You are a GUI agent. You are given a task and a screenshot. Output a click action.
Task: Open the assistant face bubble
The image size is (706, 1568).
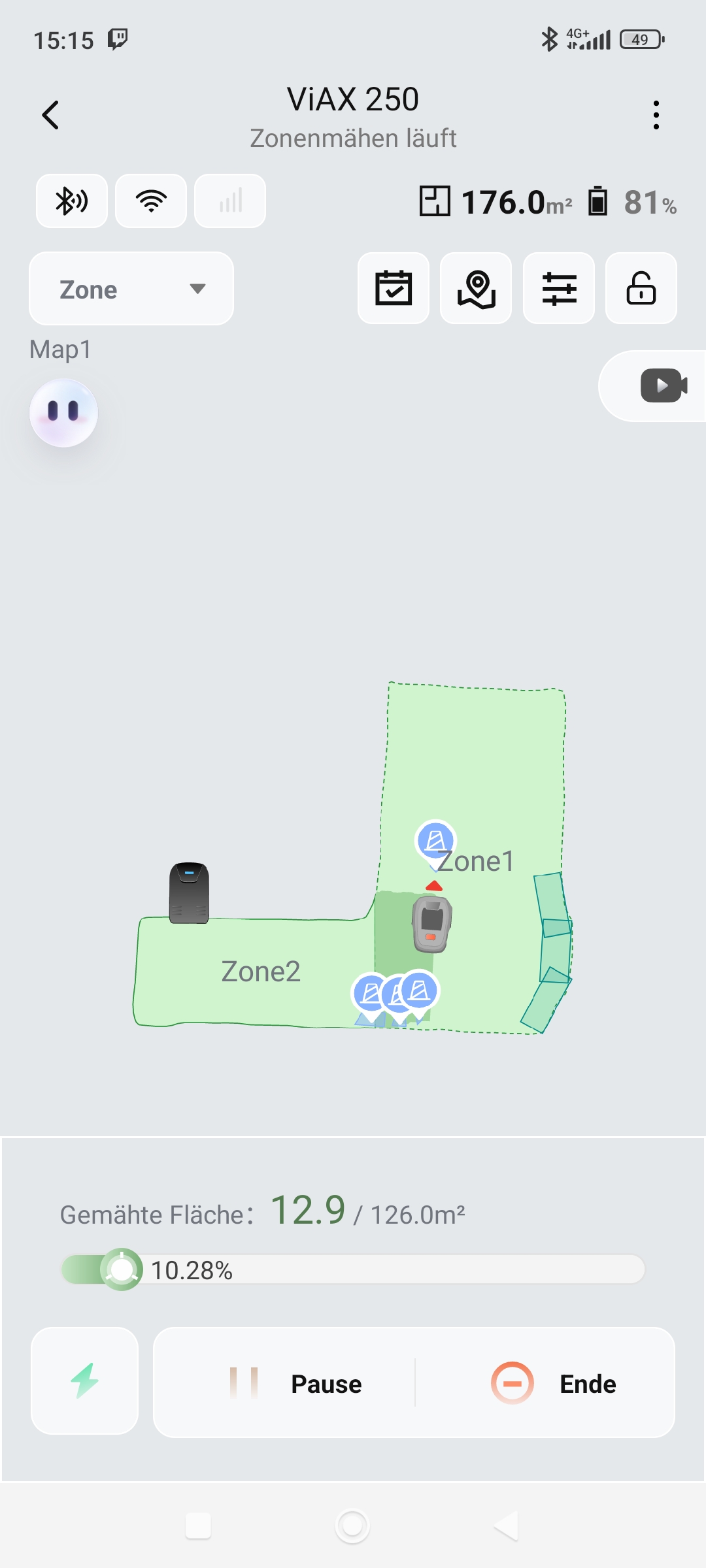coord(63,413)
